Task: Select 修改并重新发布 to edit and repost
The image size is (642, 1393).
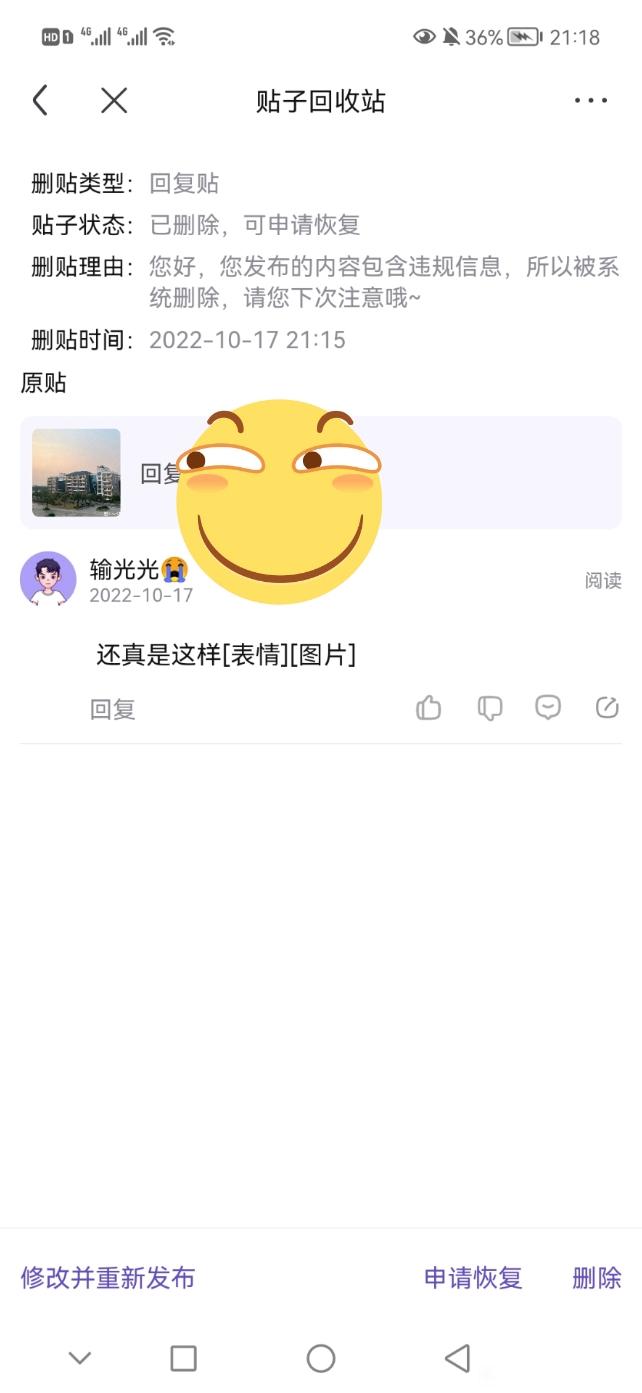Action: 108,1277
